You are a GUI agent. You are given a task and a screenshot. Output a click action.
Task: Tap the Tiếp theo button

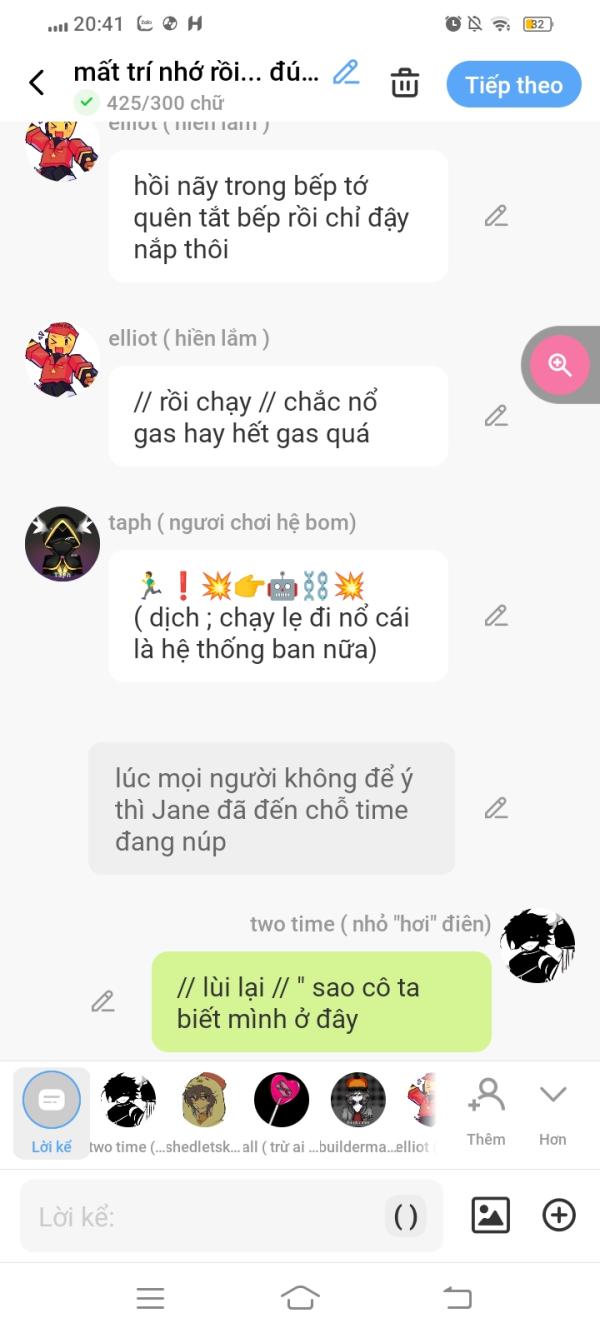513,85
